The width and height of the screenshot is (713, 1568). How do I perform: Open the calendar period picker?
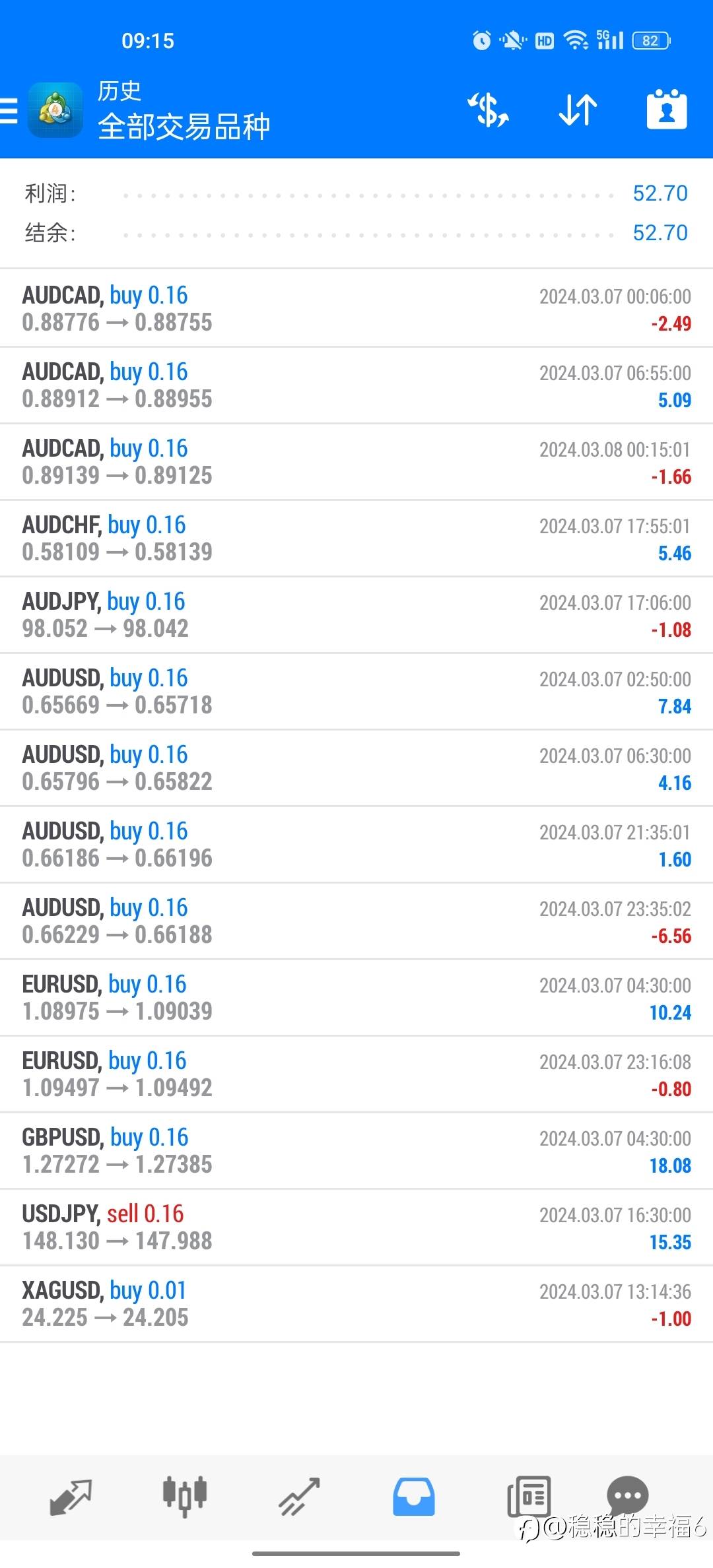667,110
